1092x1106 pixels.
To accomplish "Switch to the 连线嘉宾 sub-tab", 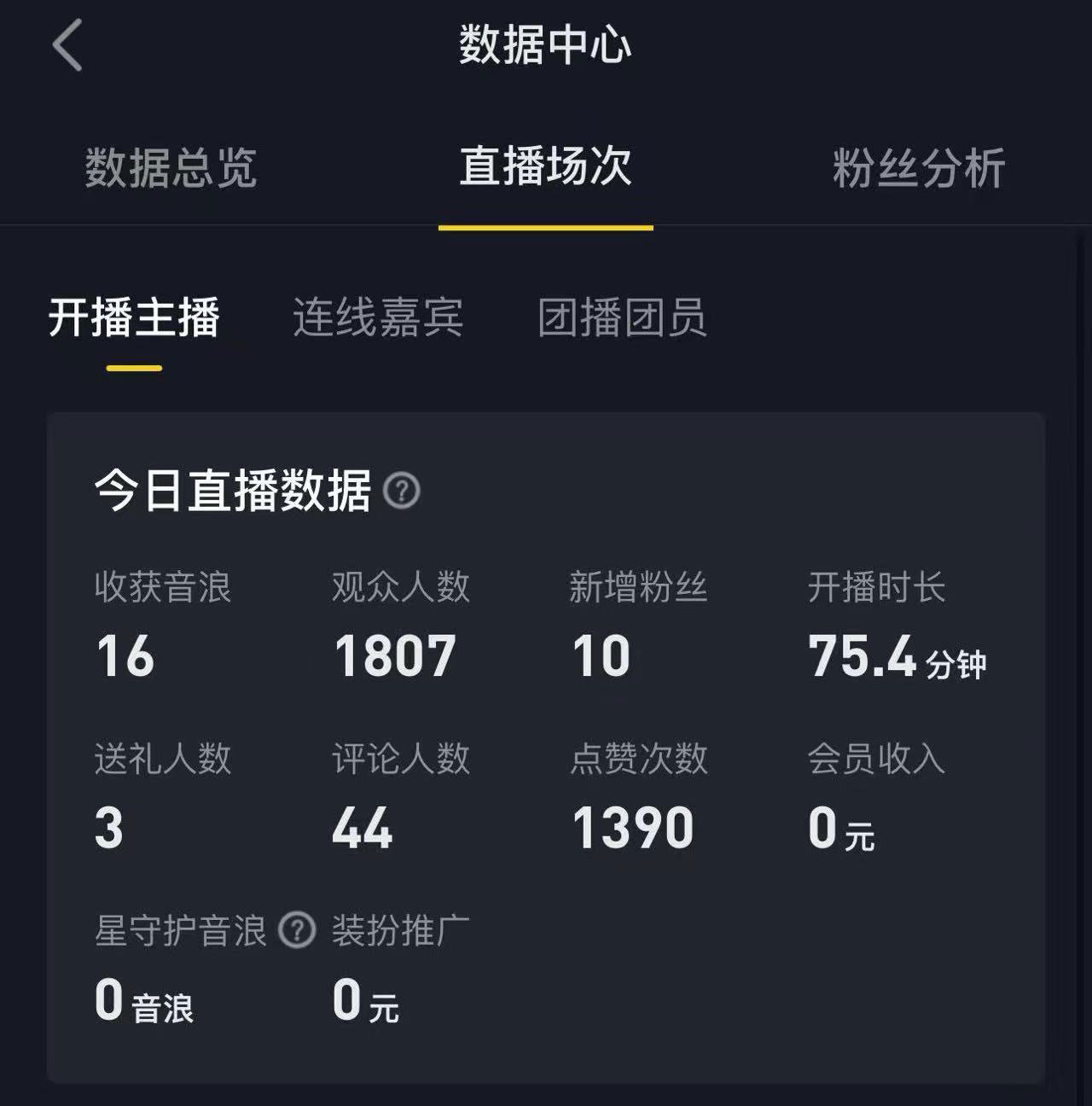I will click(x=378, y=318).
